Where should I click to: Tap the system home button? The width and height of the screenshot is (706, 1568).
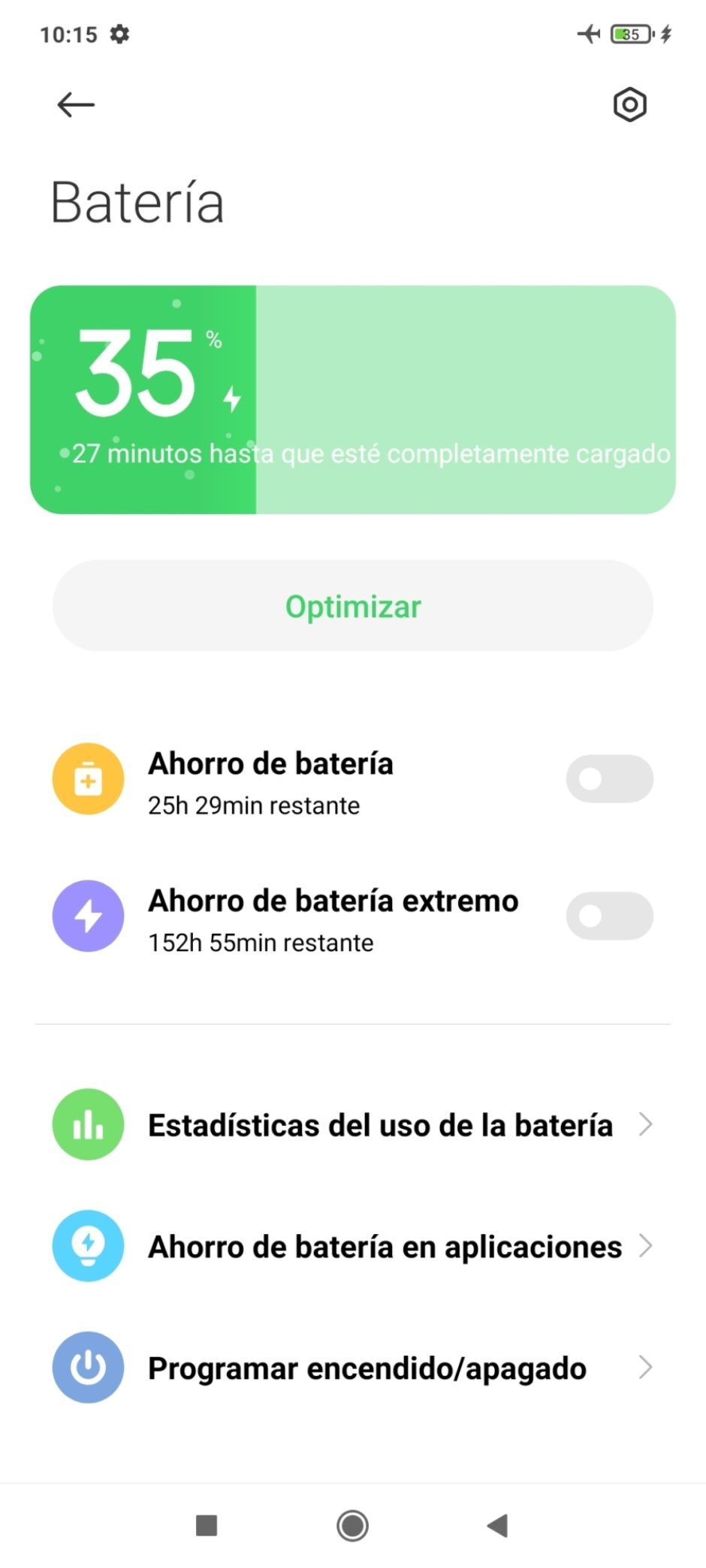(352, 1525)
